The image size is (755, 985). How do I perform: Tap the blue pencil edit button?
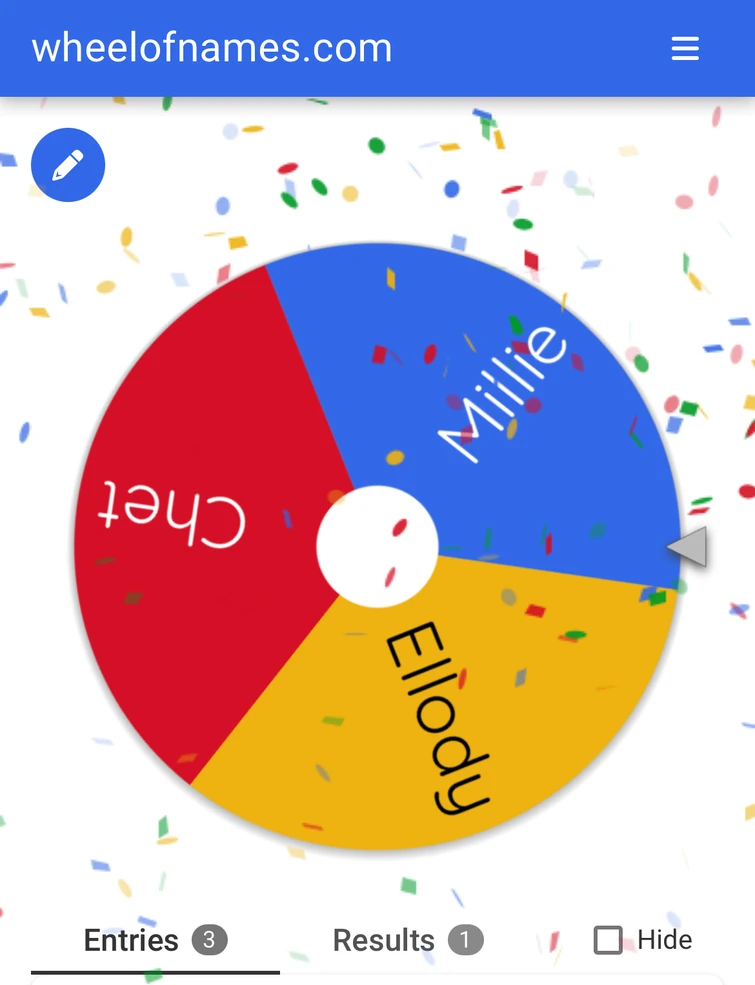pyautogui.click(x=68, y=165)
